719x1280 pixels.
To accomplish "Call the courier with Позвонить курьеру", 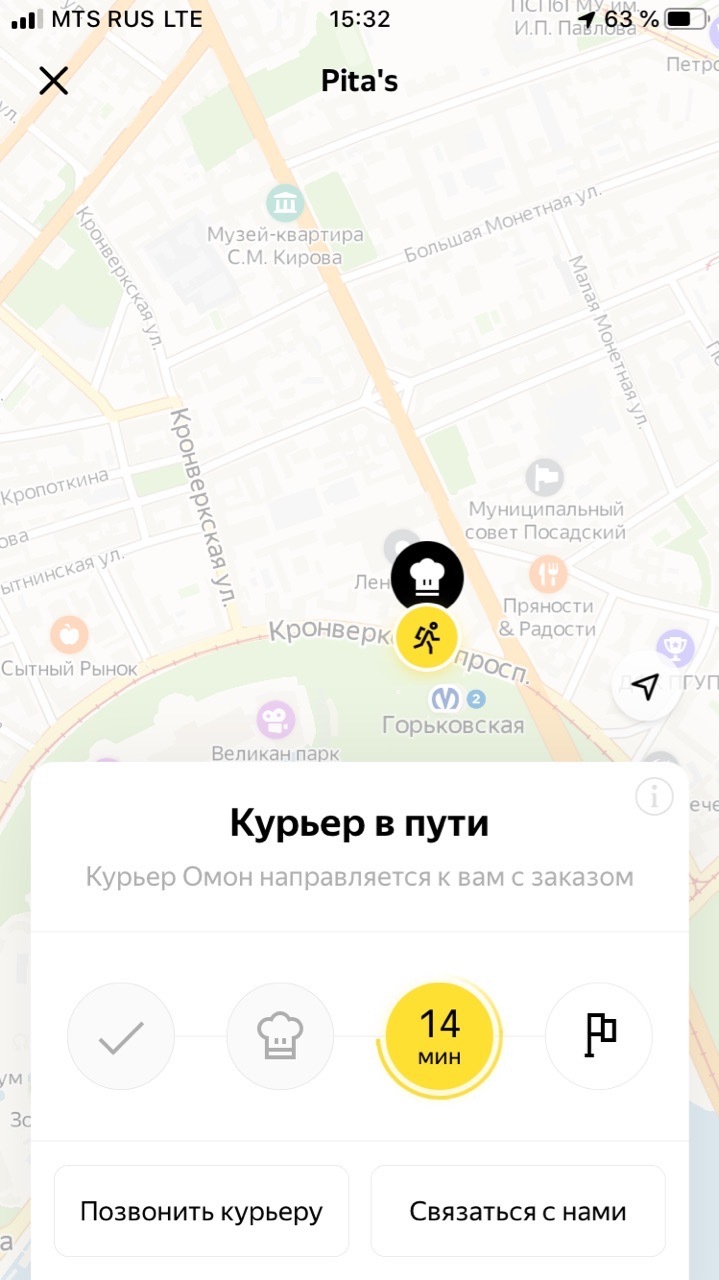I will 201,1211.
